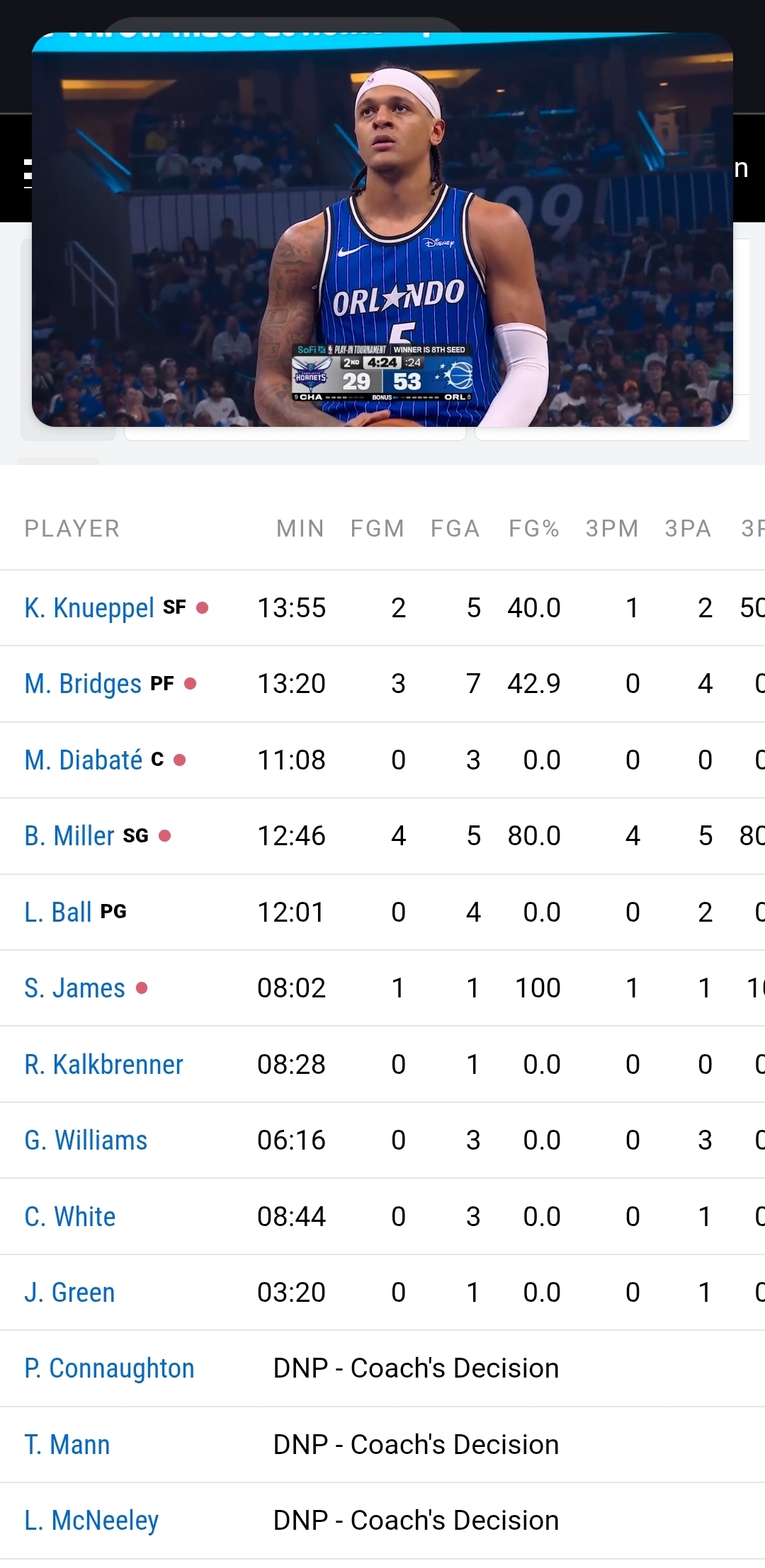Tap G. Williams player name
The width and height of the screenshot is (765, 1568).
(x=86, y=1140)
